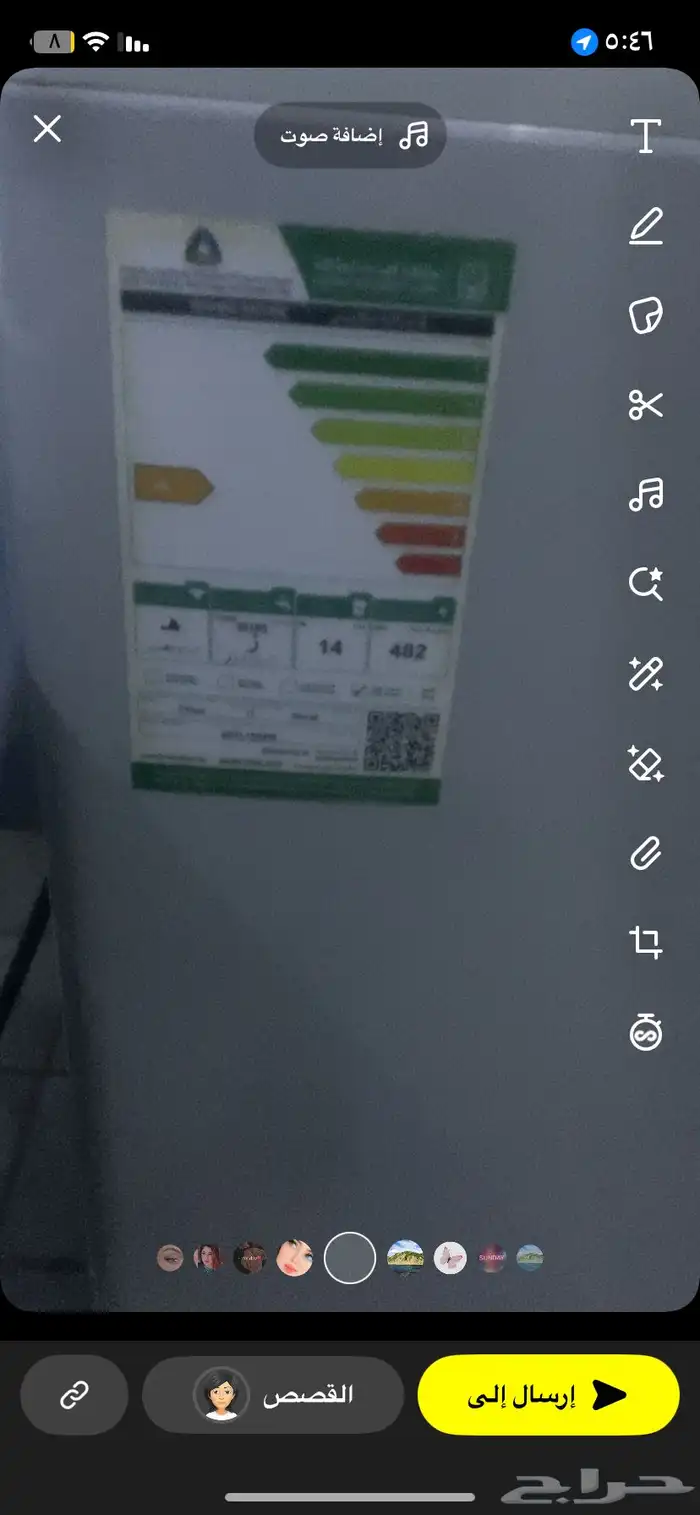Select the pencil drawing tool
Viewport: 700px width, 1515px height.
pyautogui.click(x=646, y=227)
